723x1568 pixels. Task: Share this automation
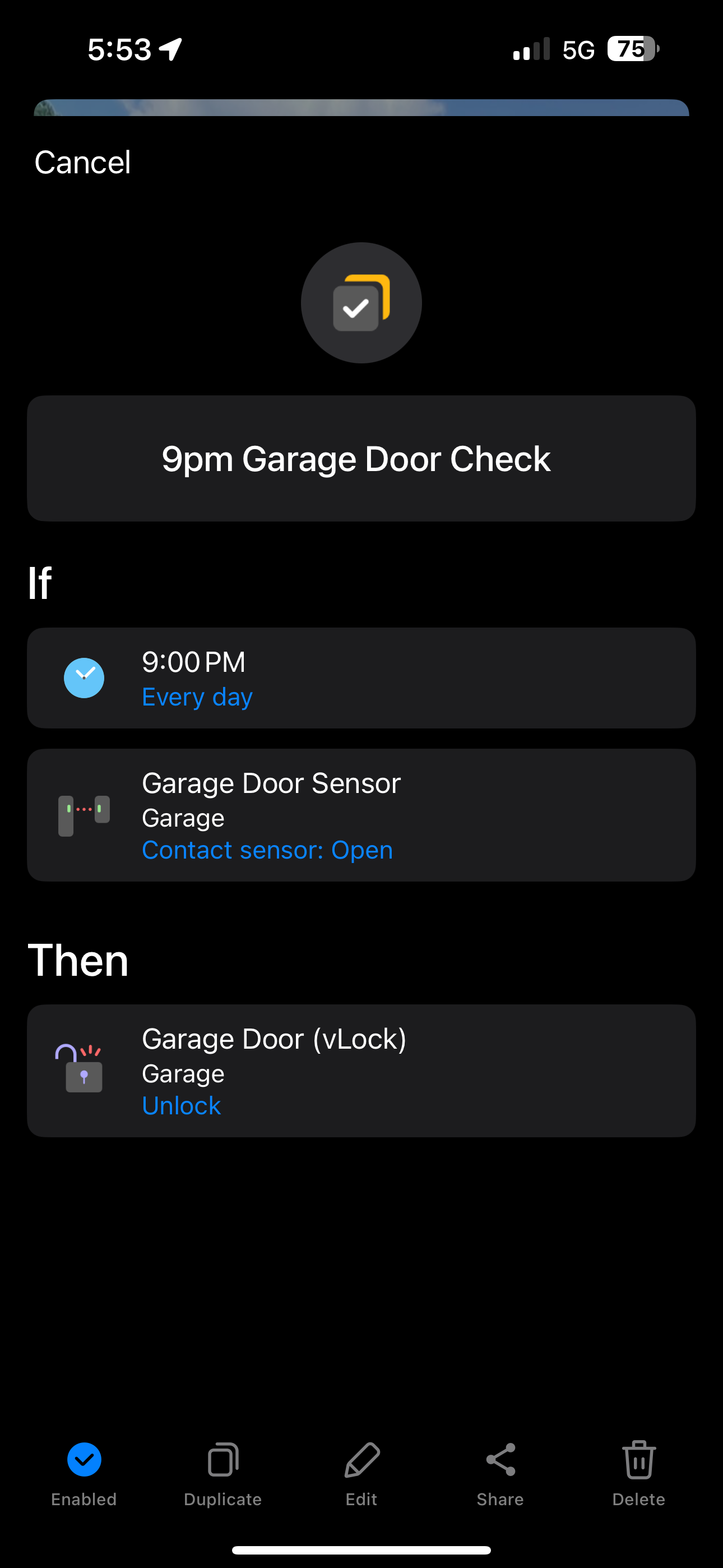coord(500,1472)
